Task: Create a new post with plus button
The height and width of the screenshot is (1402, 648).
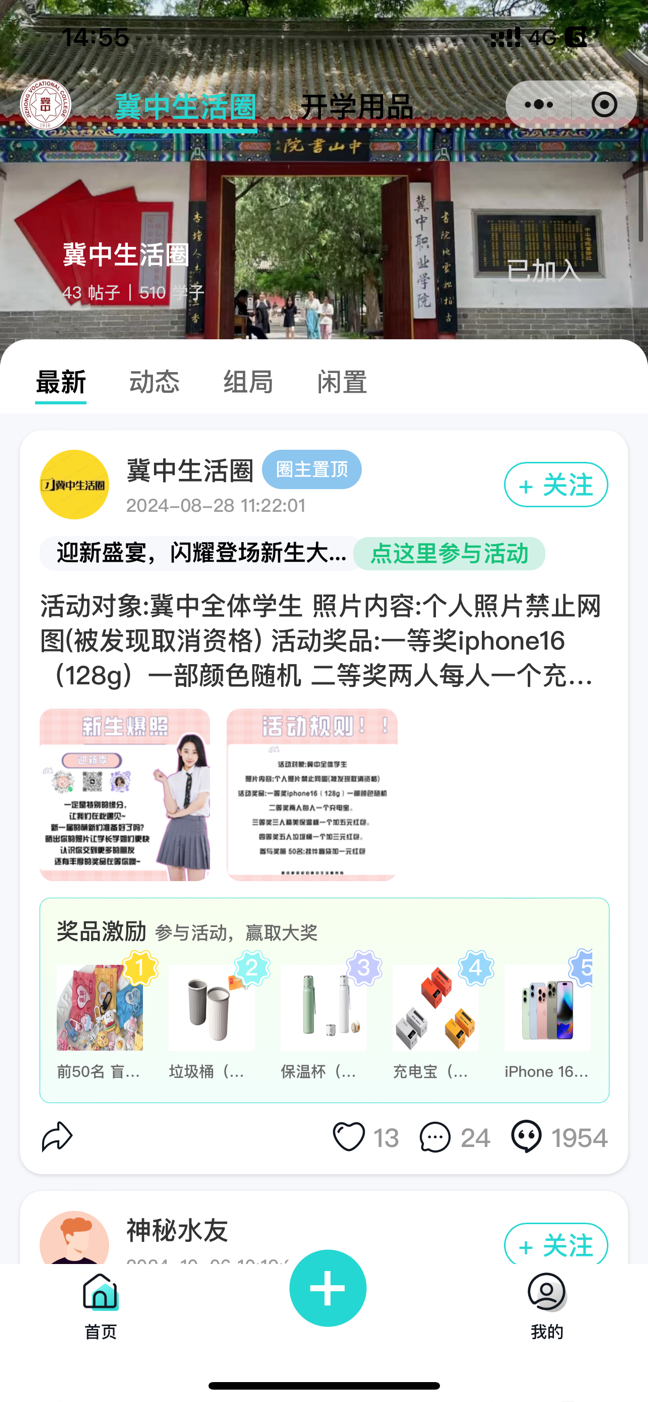Action: pyautogui.click(x=327, y=1289)
